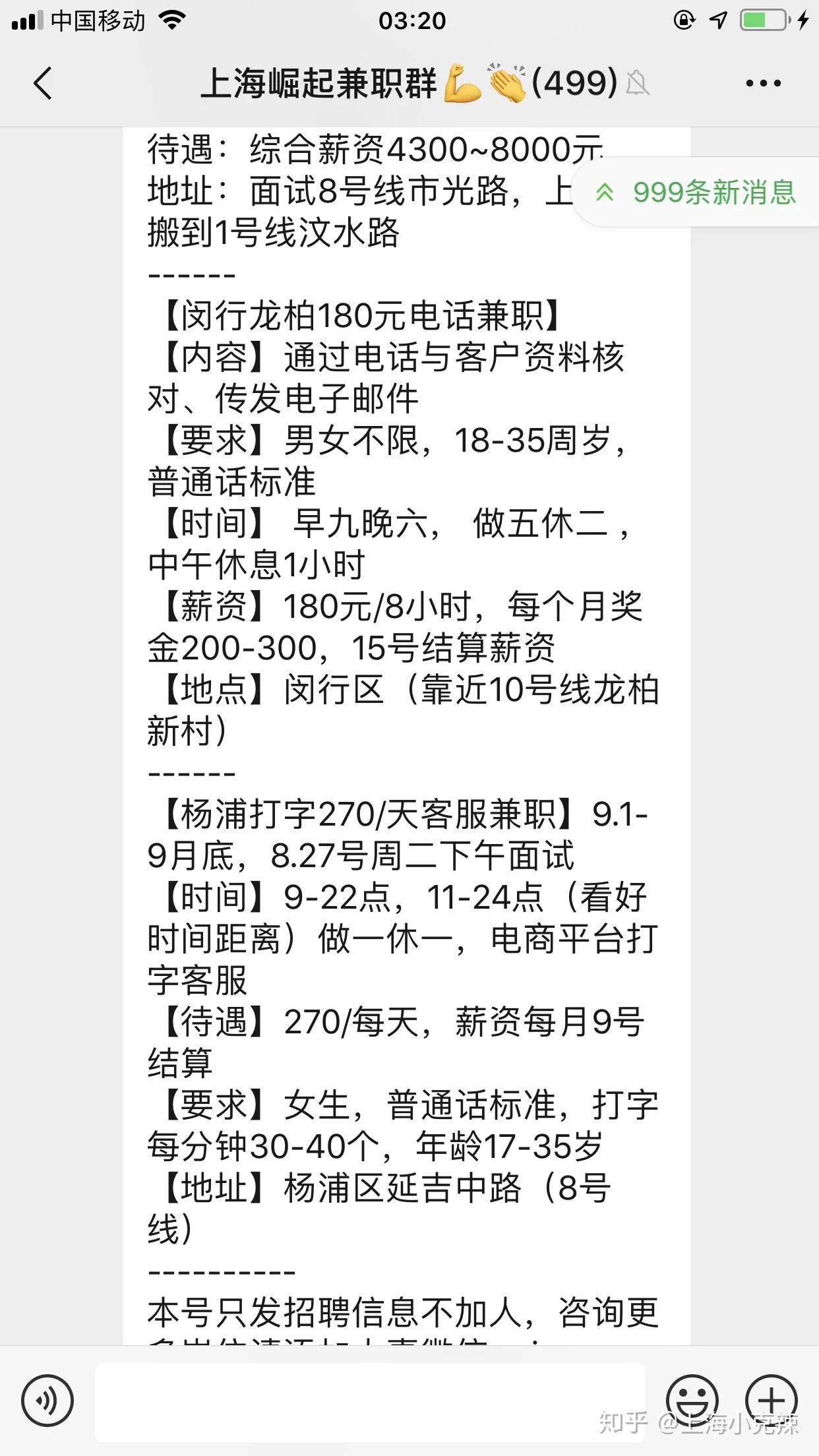
Task: Switch to voice message input
Action: point(47,1400)
